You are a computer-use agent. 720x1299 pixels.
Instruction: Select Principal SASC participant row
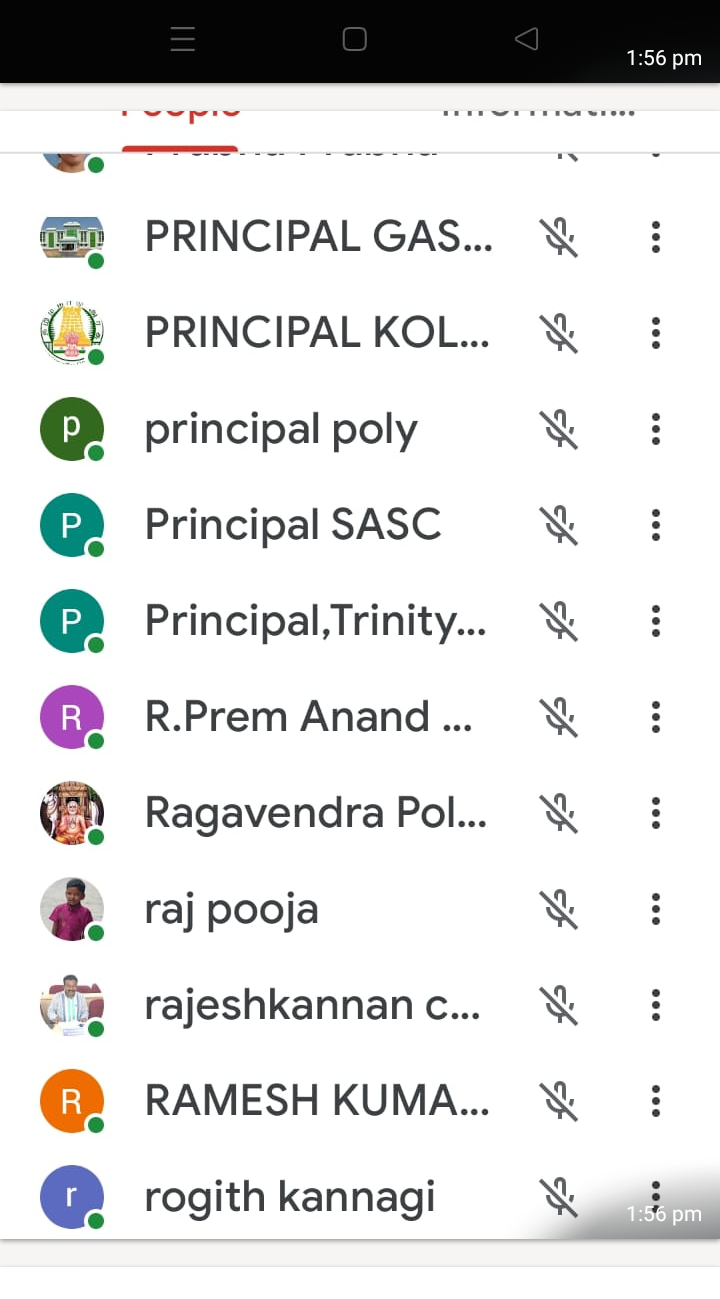(x=292, y=525)
